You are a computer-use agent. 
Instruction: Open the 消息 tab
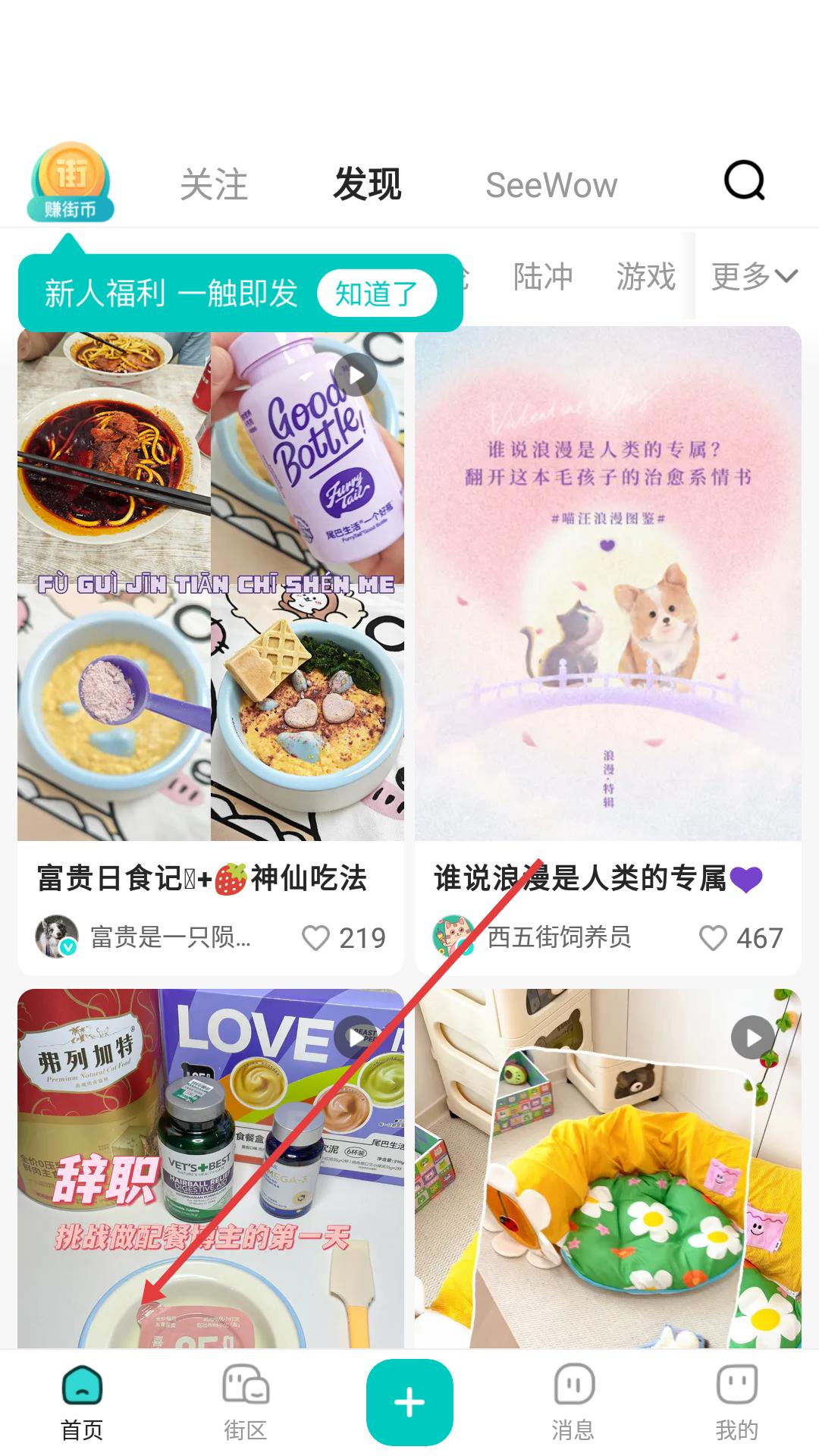pyautogui.click(x=573, y=1401)
